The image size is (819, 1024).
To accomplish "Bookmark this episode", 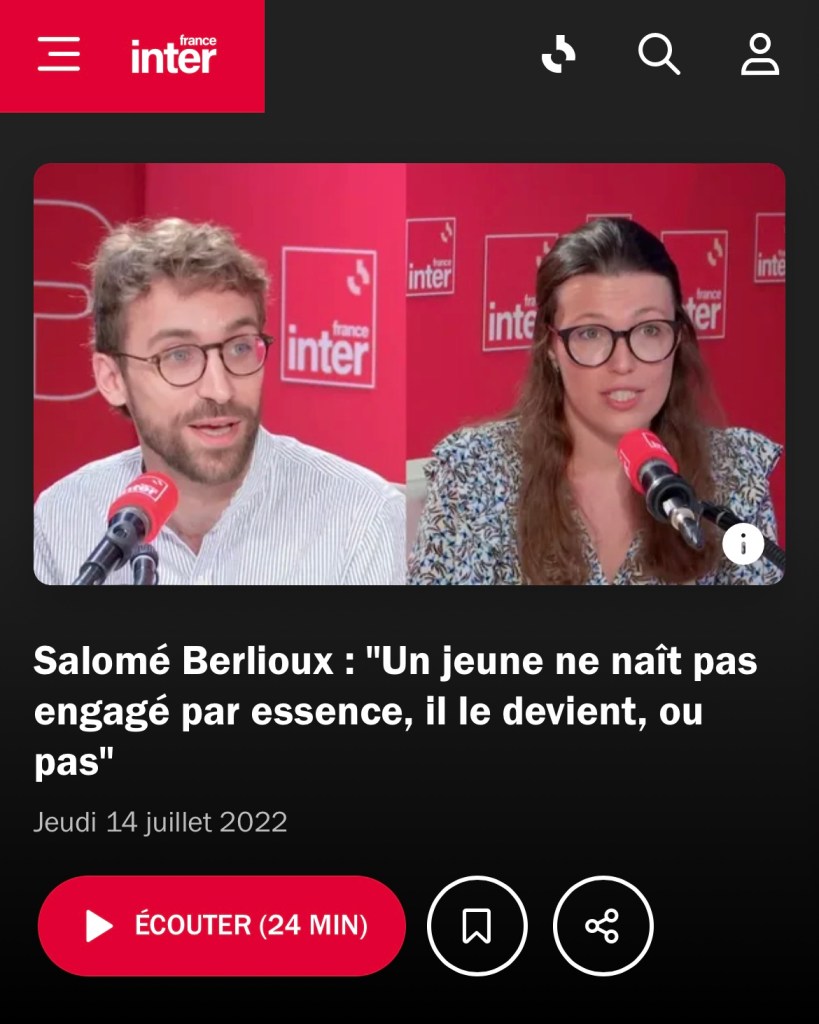I will click(477, 926).
